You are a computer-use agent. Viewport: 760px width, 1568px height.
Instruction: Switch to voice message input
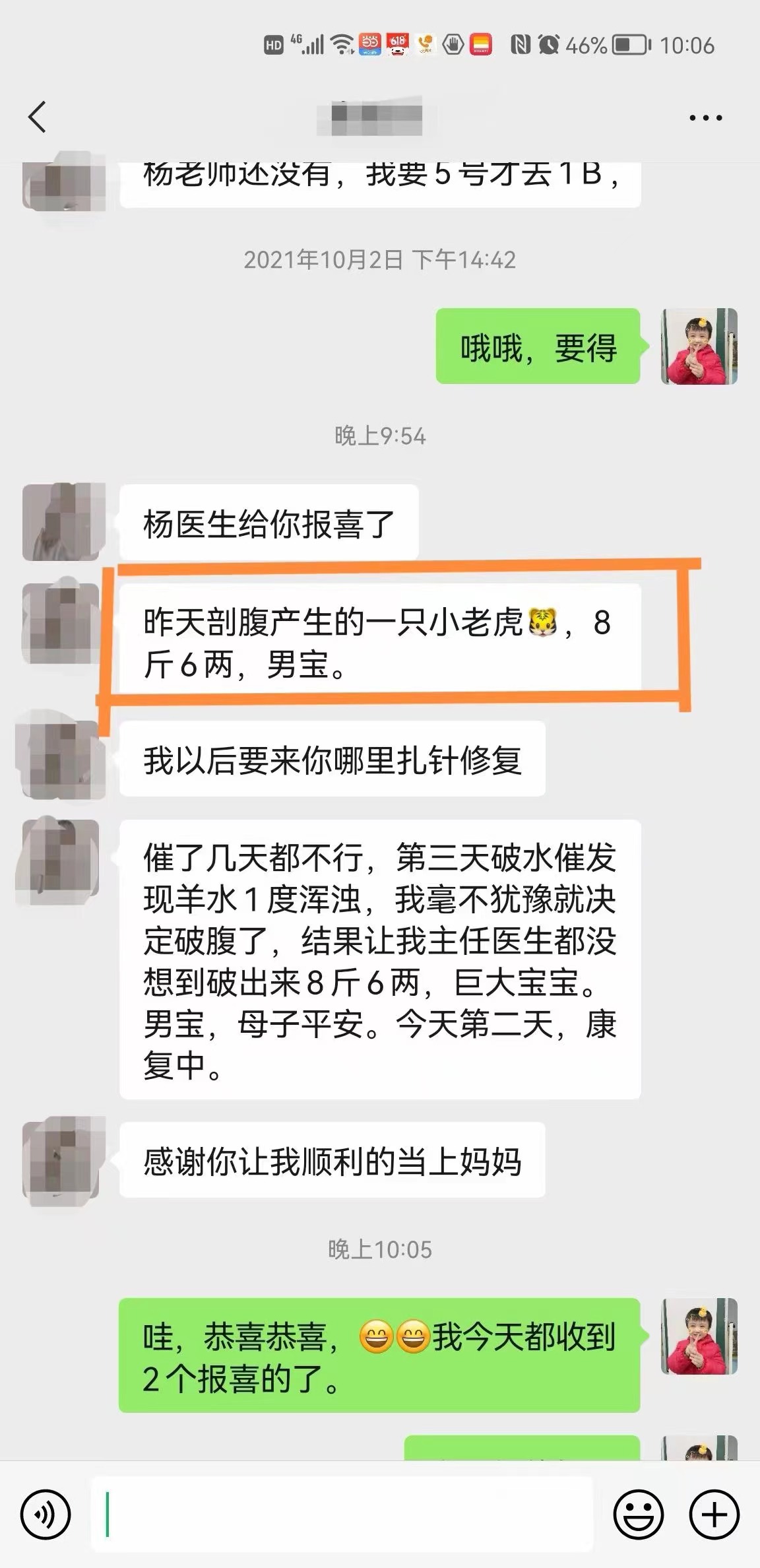[x=46, y=1514]
